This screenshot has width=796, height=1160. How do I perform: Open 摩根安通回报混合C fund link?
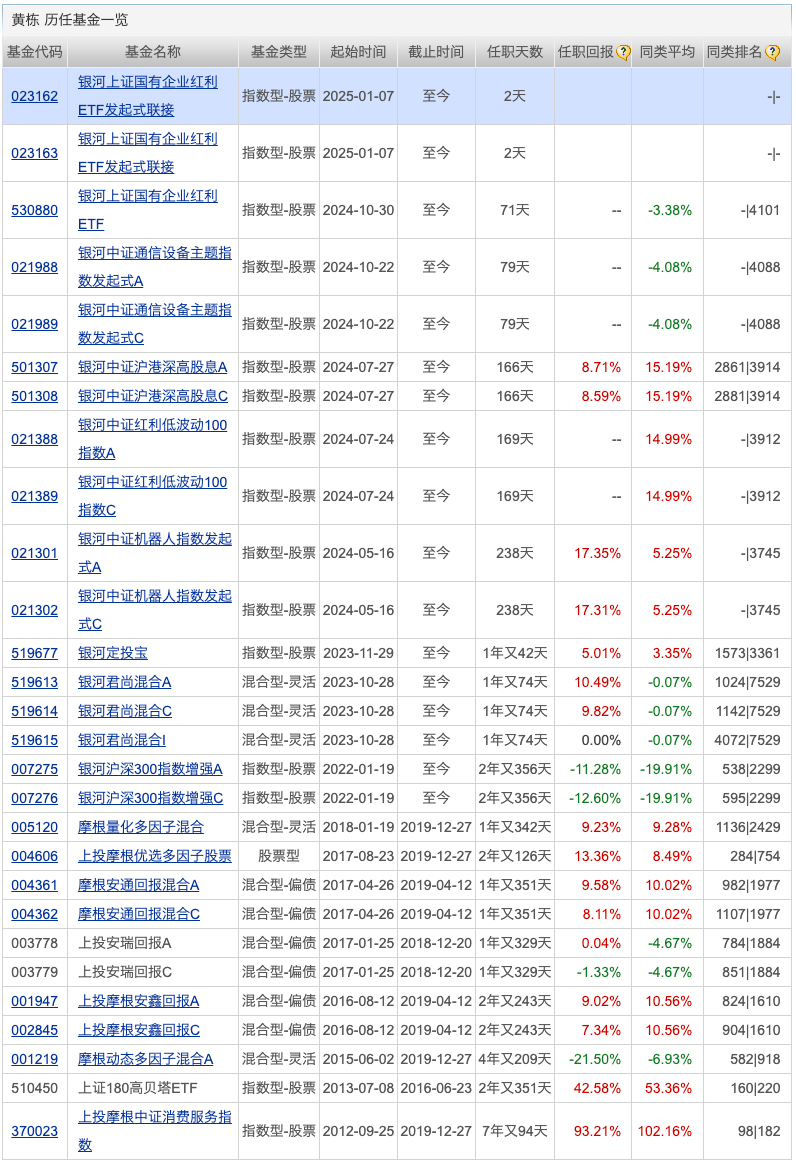[139, 914]
